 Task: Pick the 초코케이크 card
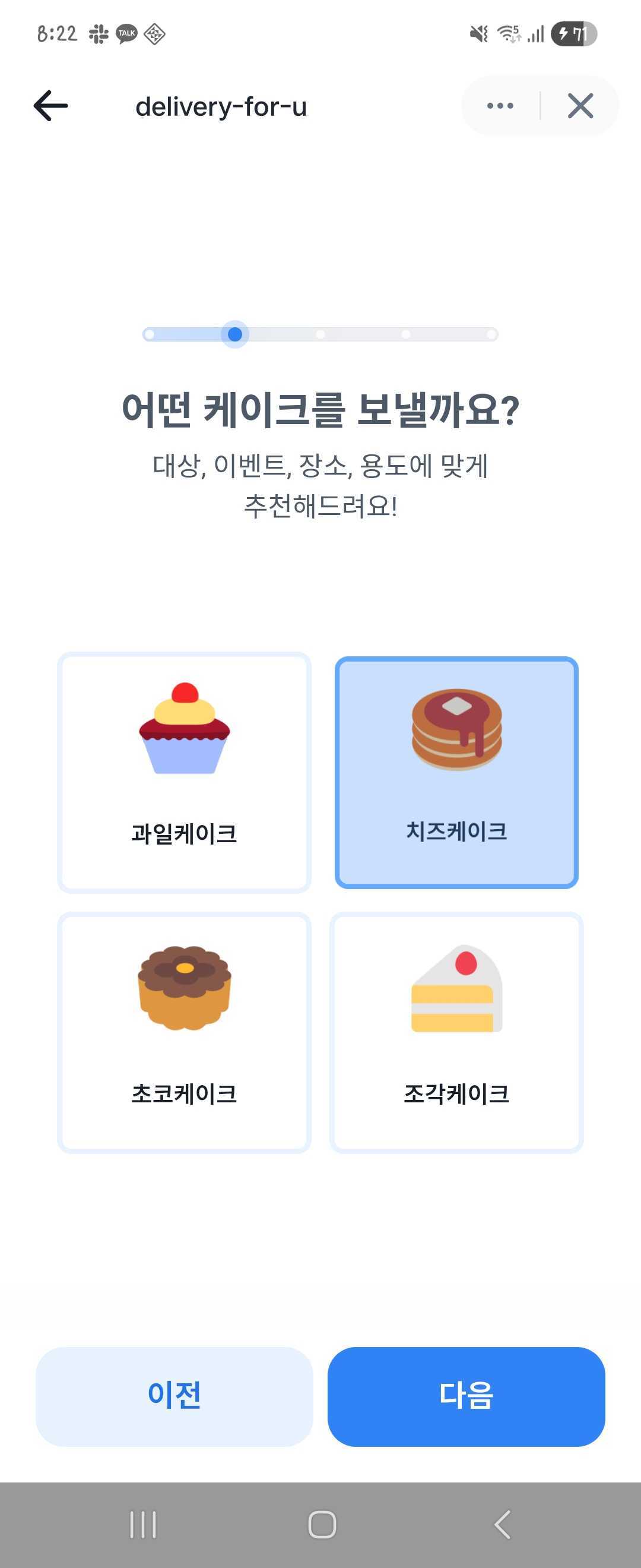tap(184, 1032)
